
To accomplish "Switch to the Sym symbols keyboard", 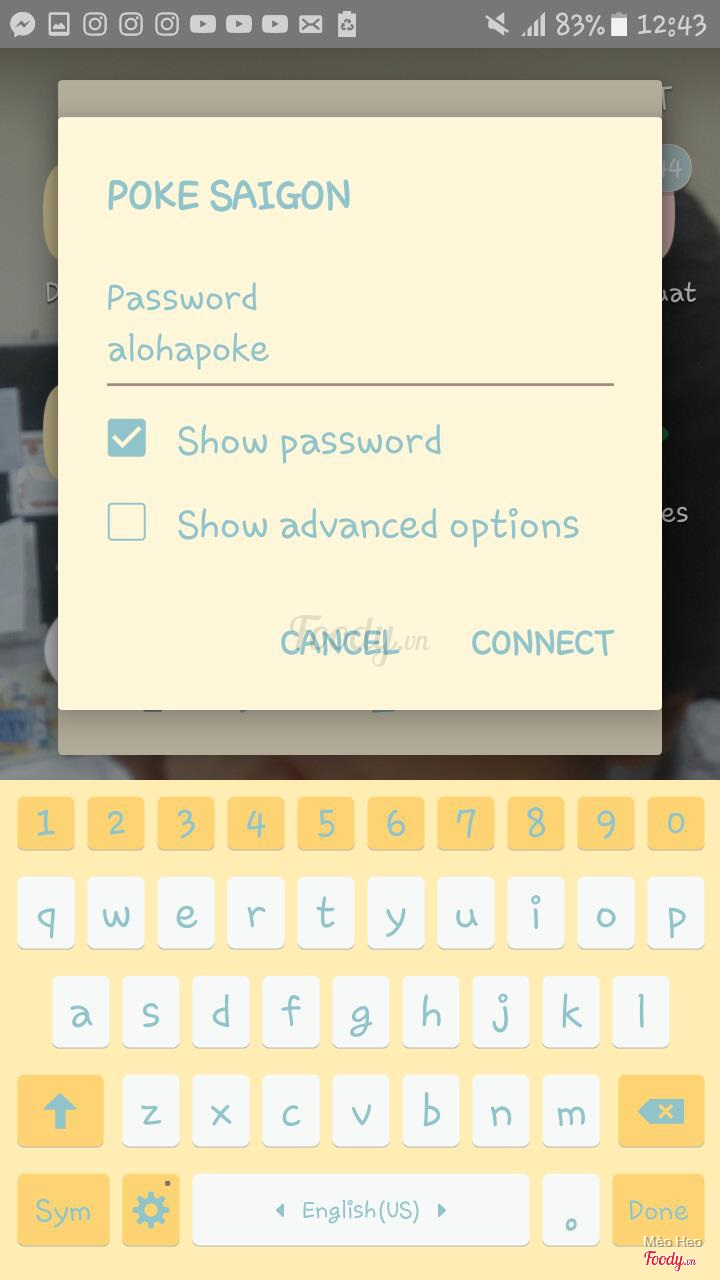I will 63,1210.
